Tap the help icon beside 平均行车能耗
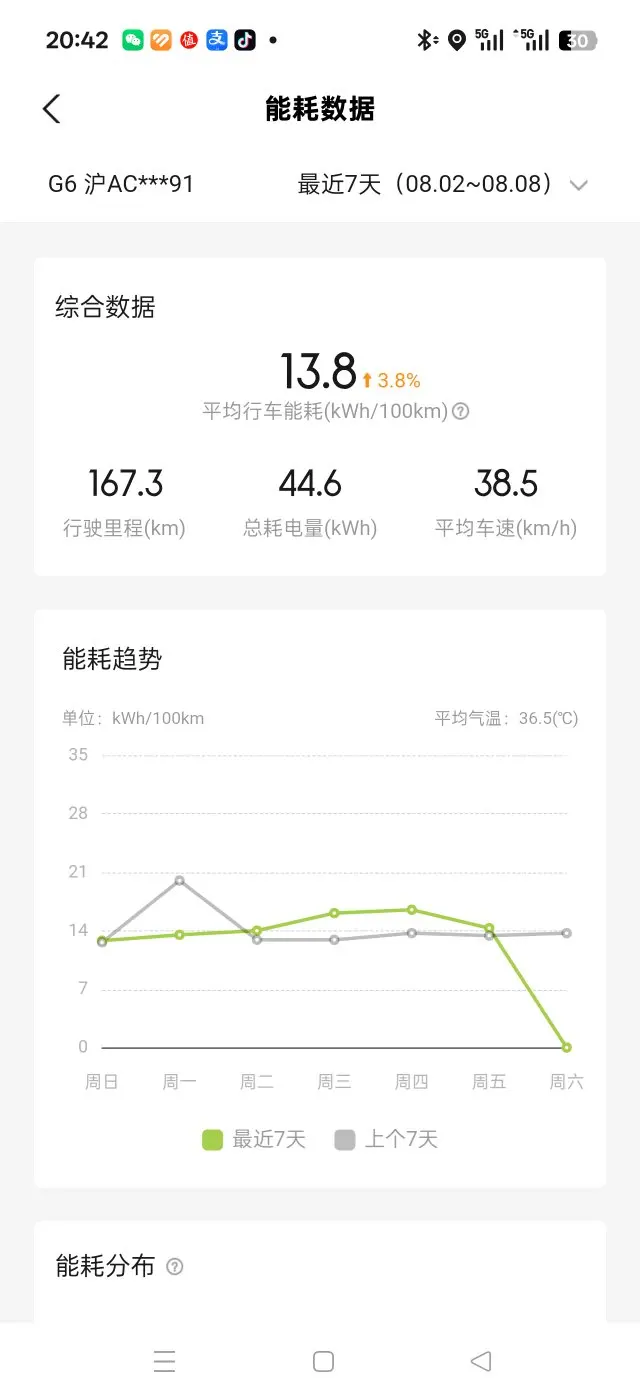The height and width of the screenshot is (1400, 640). 461,411
